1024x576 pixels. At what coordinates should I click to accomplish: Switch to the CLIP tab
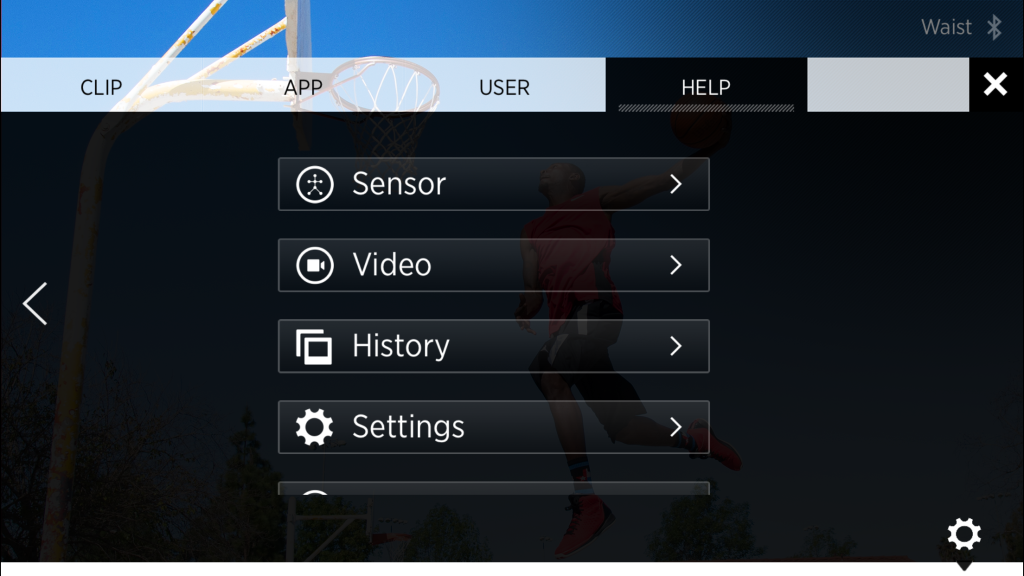pyautogui.click(x=101, y=87)
